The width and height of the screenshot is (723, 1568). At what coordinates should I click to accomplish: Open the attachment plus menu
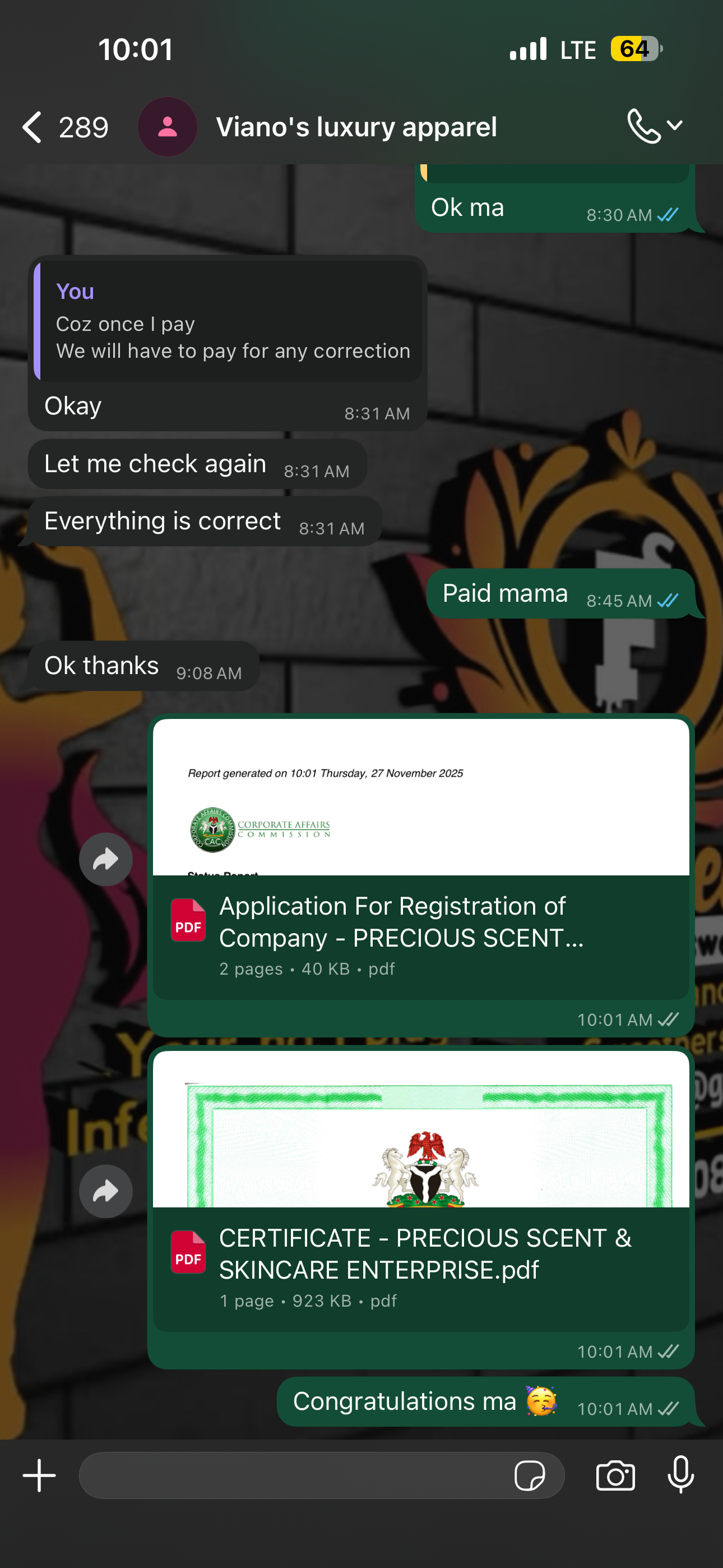point(40,1475)
